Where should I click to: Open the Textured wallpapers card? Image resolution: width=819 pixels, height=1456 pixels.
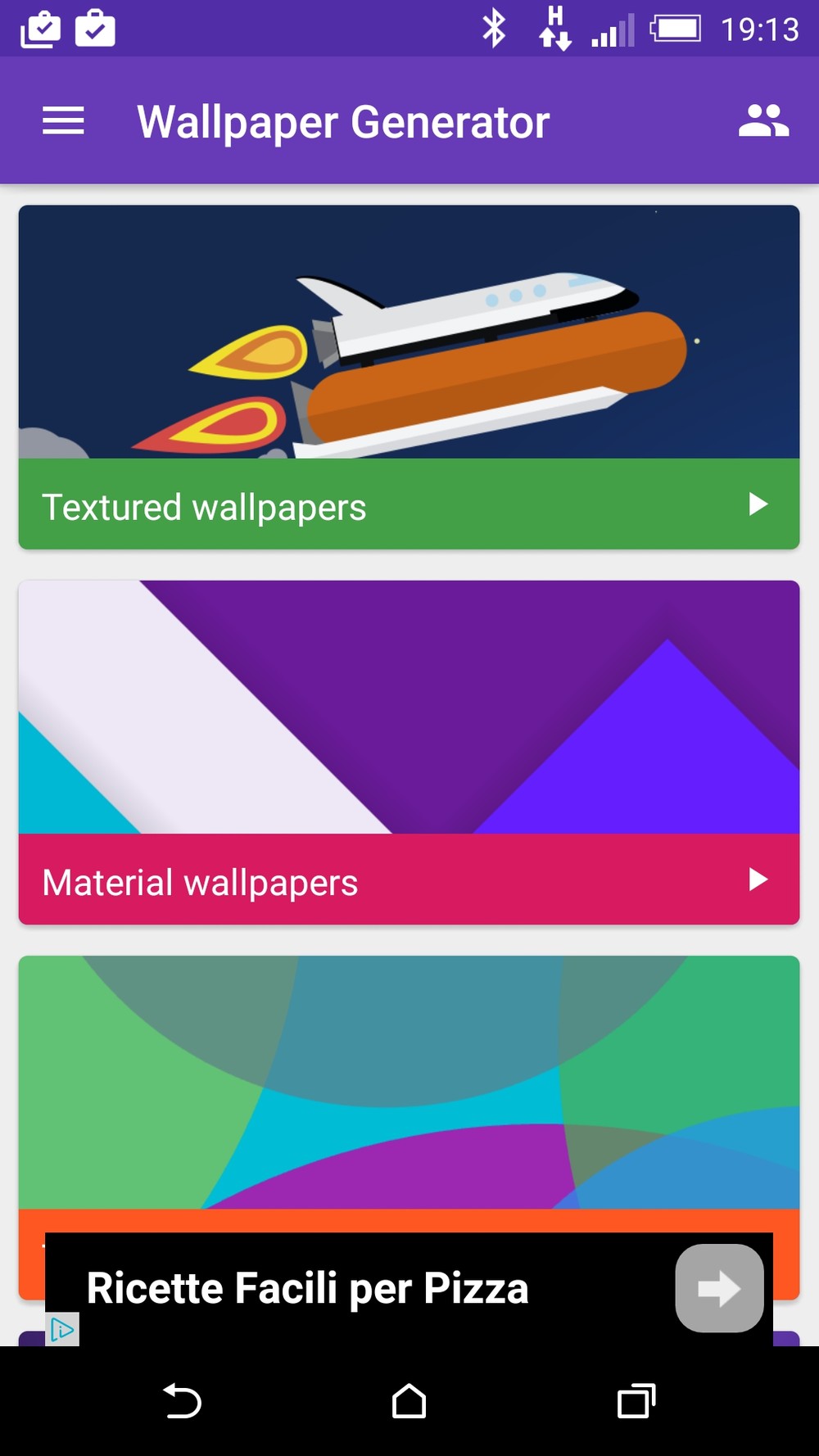click(409, 378)
